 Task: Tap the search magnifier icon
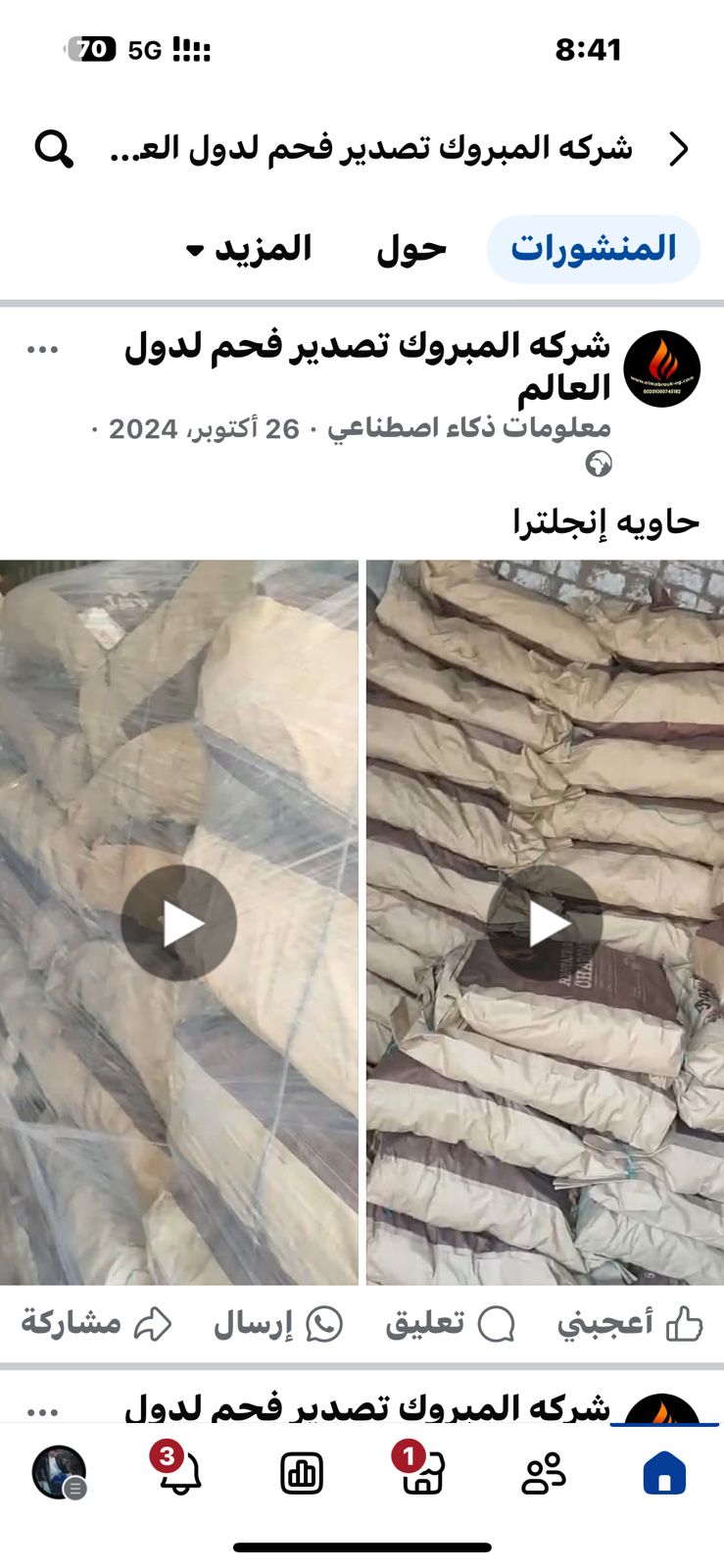tap(54, 149)
